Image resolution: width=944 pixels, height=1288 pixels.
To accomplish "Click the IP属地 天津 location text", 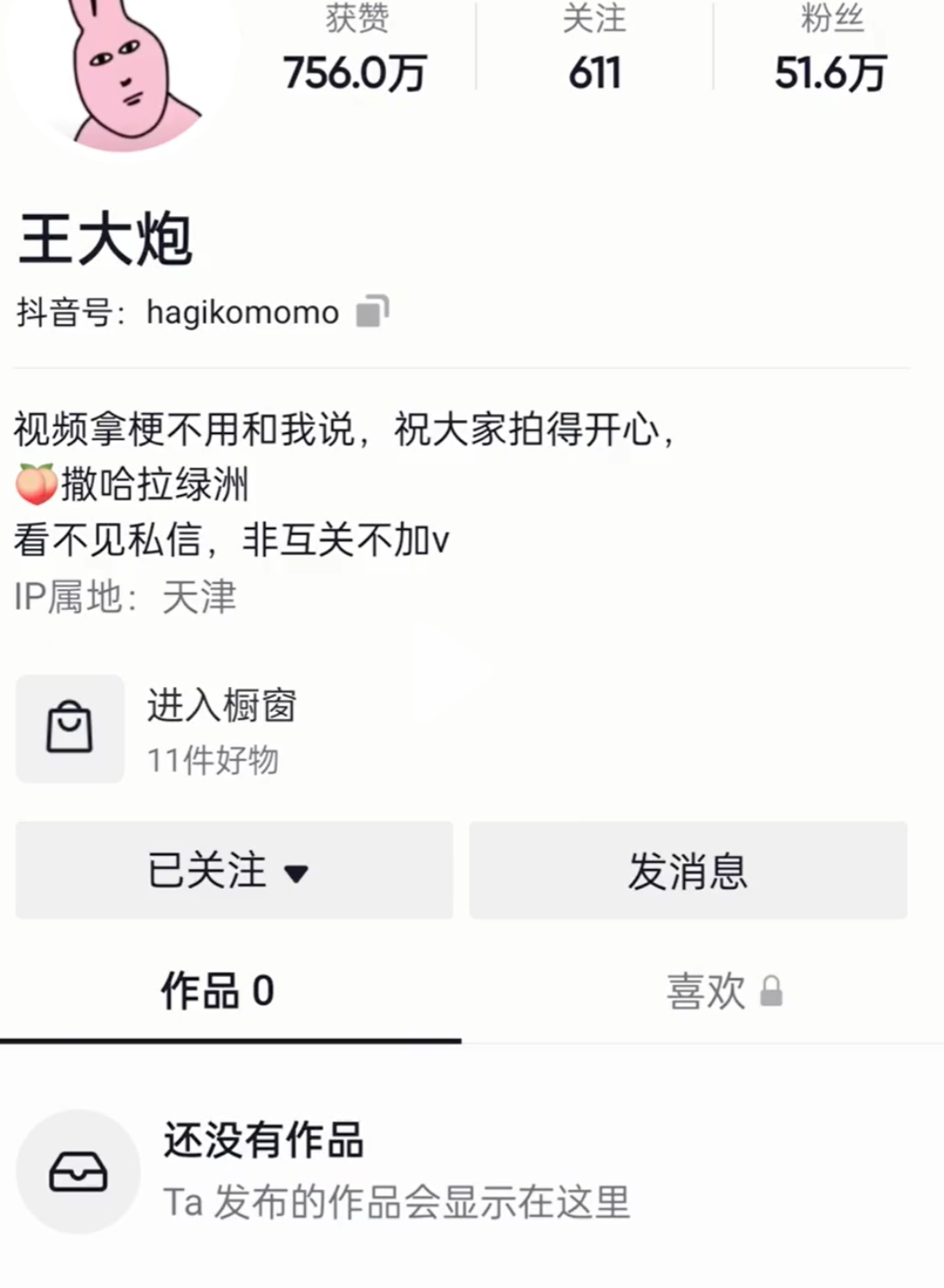I will point(126,597).
